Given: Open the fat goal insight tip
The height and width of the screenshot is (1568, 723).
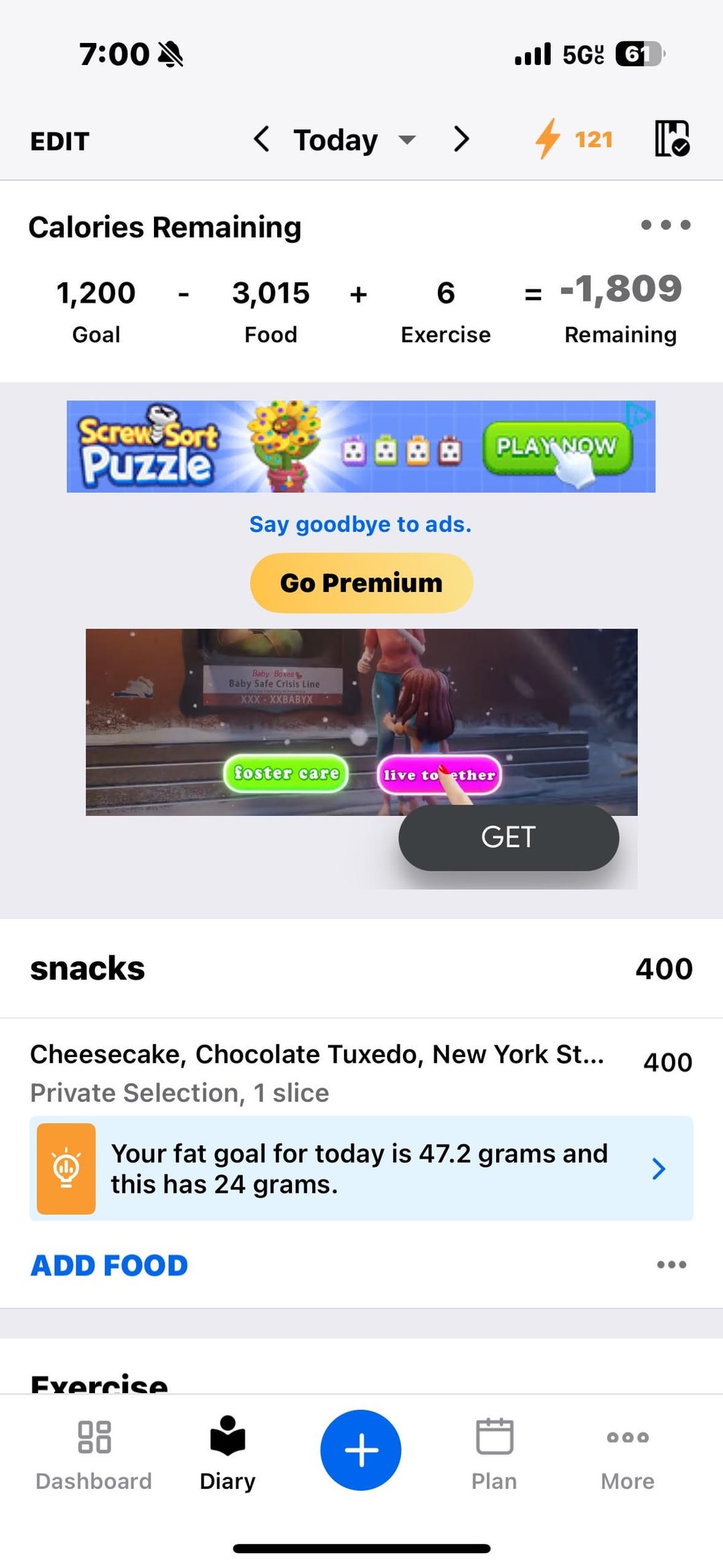Looking at the screenshot, I should pos(361,1169).
